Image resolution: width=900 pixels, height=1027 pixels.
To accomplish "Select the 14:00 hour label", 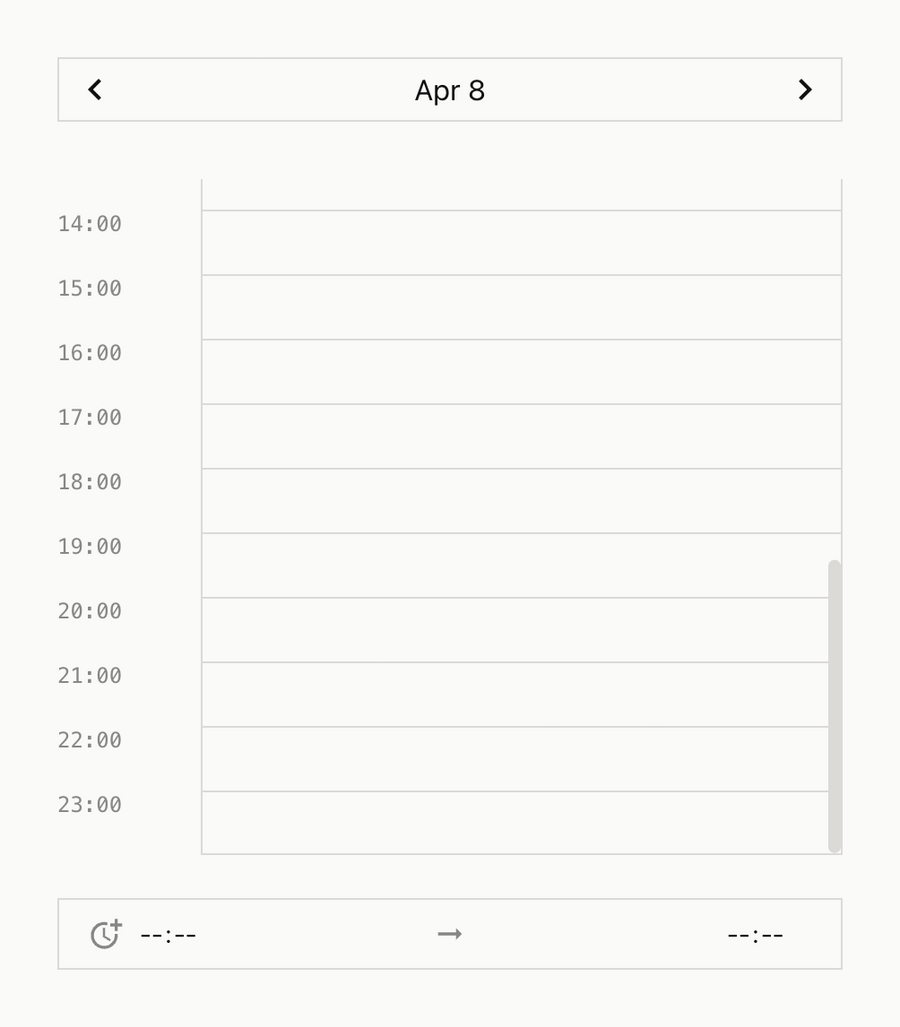I will 89,224.
